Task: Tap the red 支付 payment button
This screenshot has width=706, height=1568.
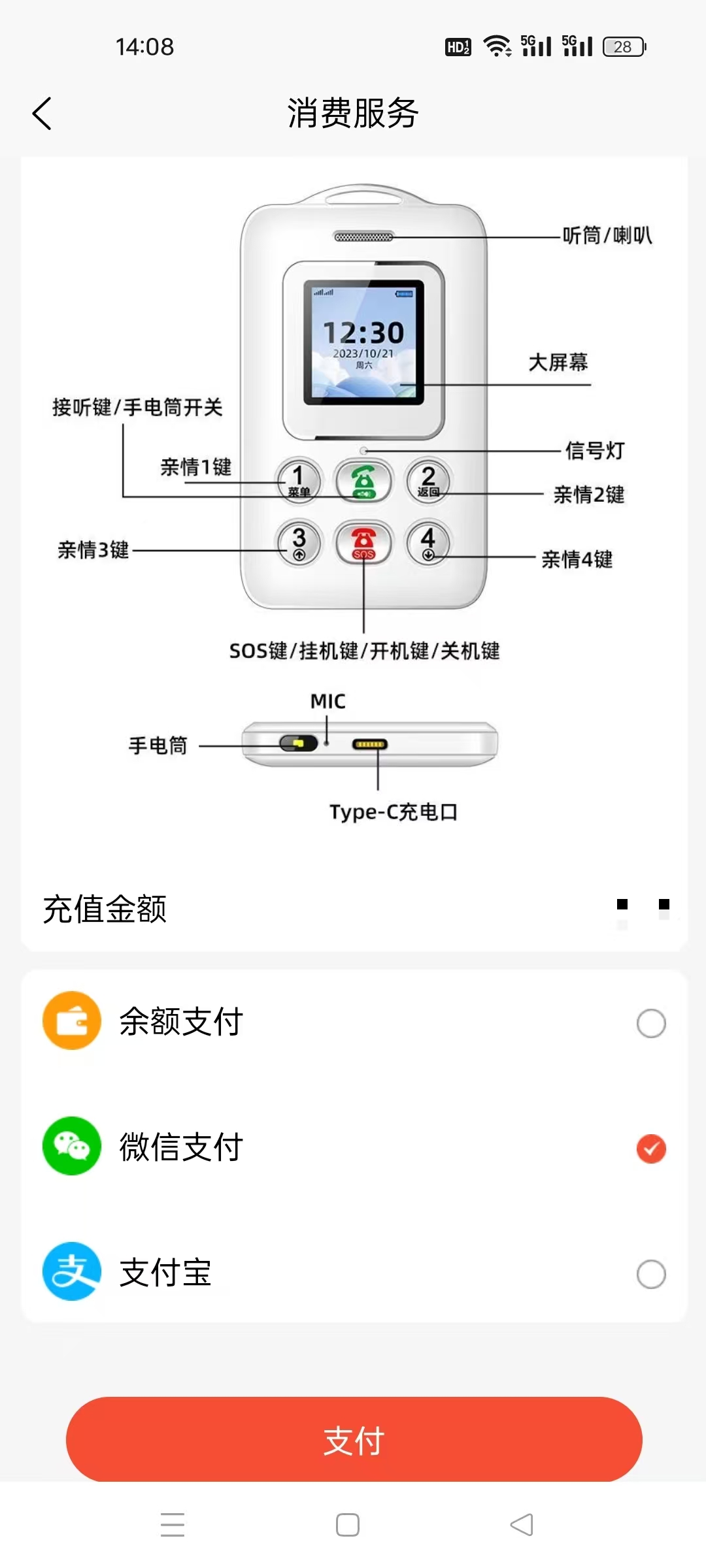Action: [353, 1440]
